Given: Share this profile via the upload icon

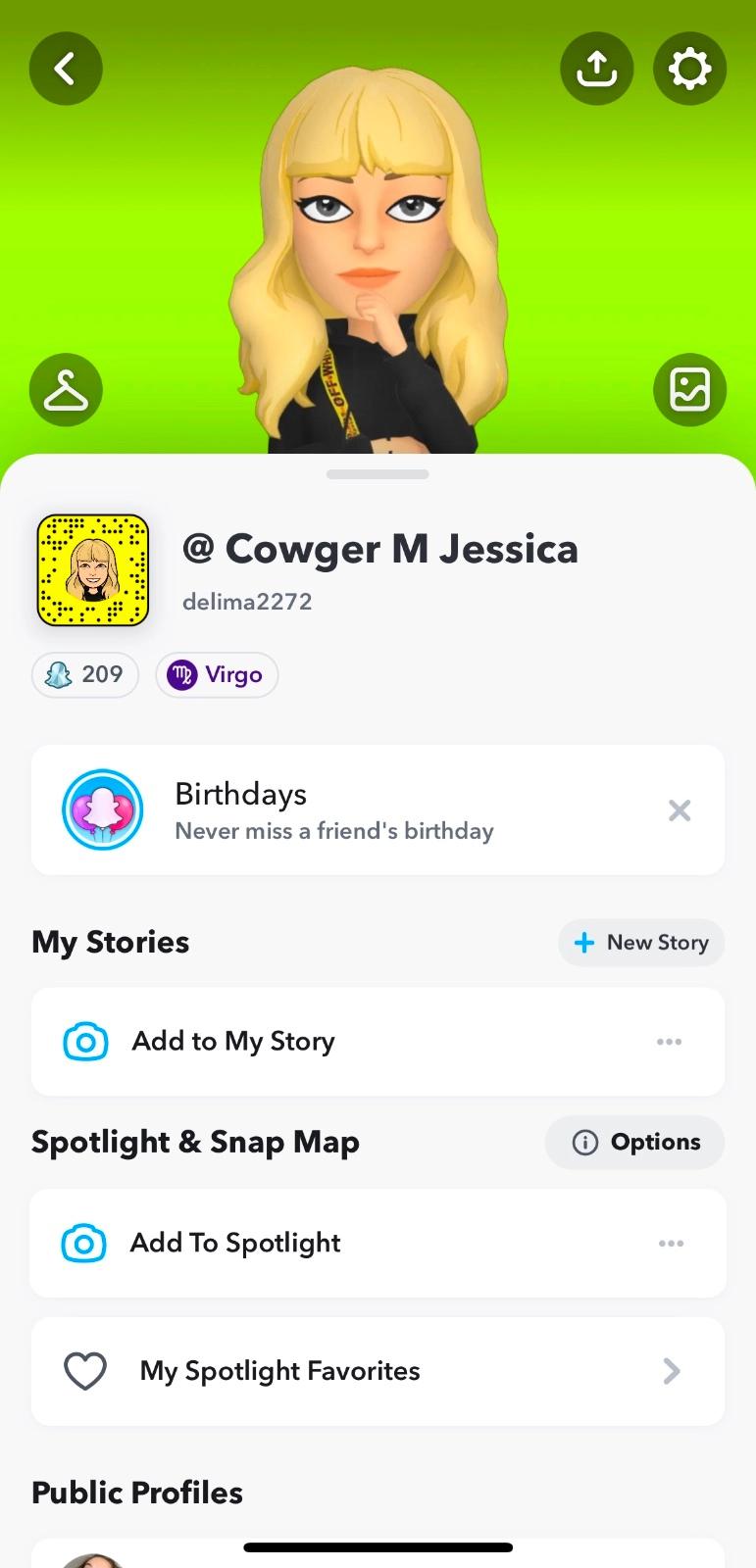Looking at the screenshot, I should coord(596,69).
